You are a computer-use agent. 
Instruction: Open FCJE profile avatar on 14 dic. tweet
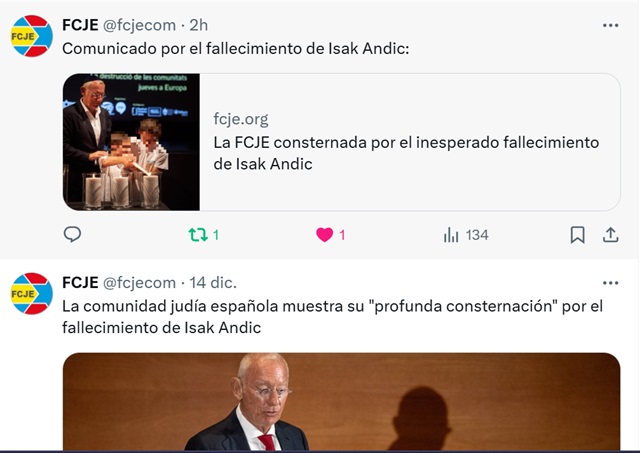[x=31, y=294]
